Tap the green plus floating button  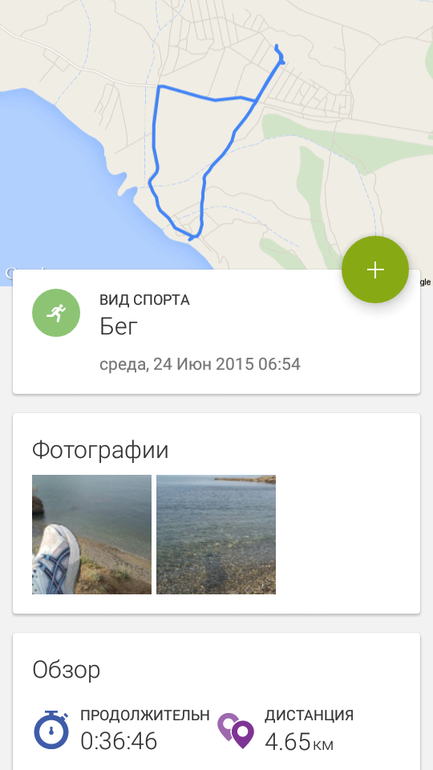pos(375,270)
